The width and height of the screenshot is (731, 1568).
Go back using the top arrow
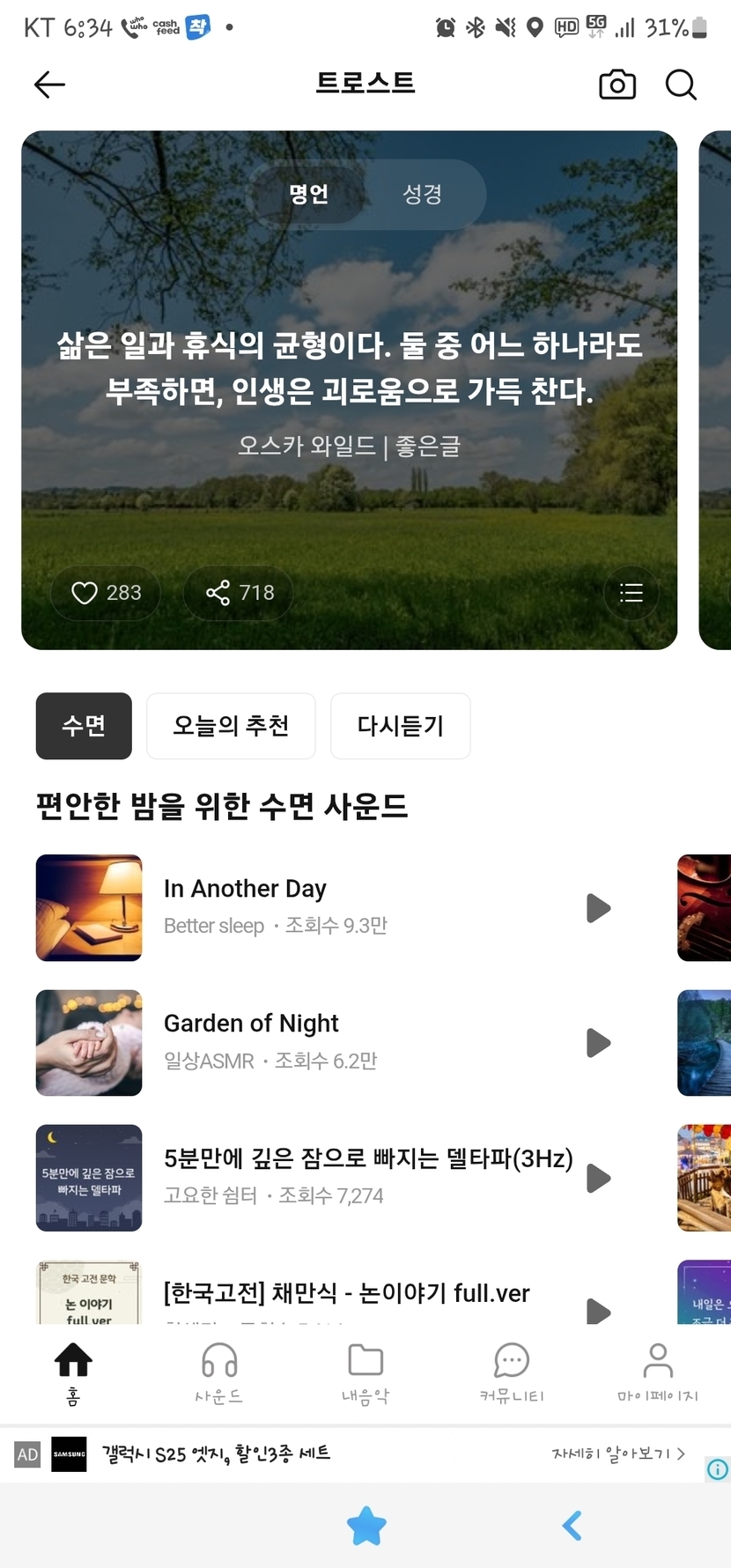(49, 85)
